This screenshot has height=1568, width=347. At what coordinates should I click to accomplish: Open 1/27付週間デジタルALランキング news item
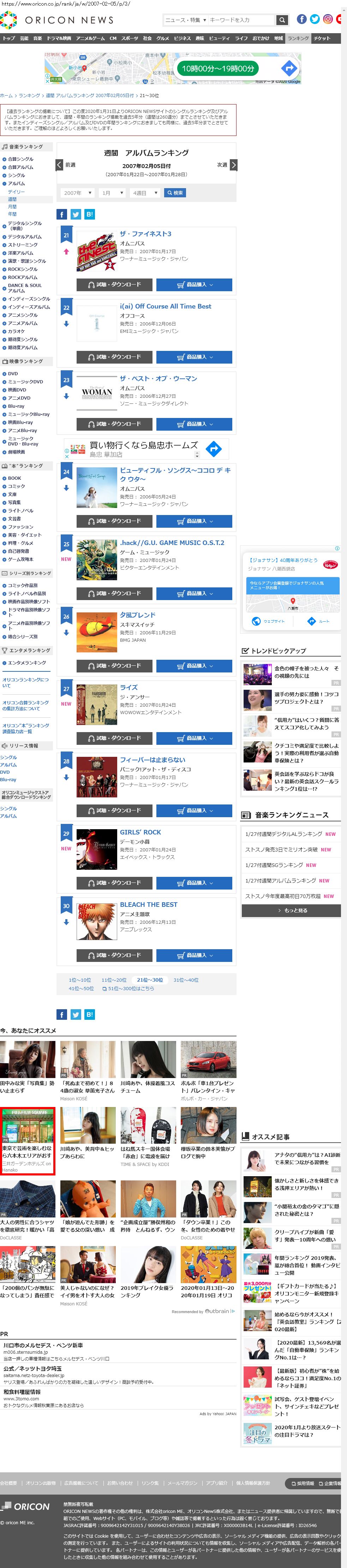pyautogui.click(x=284, y=834)
